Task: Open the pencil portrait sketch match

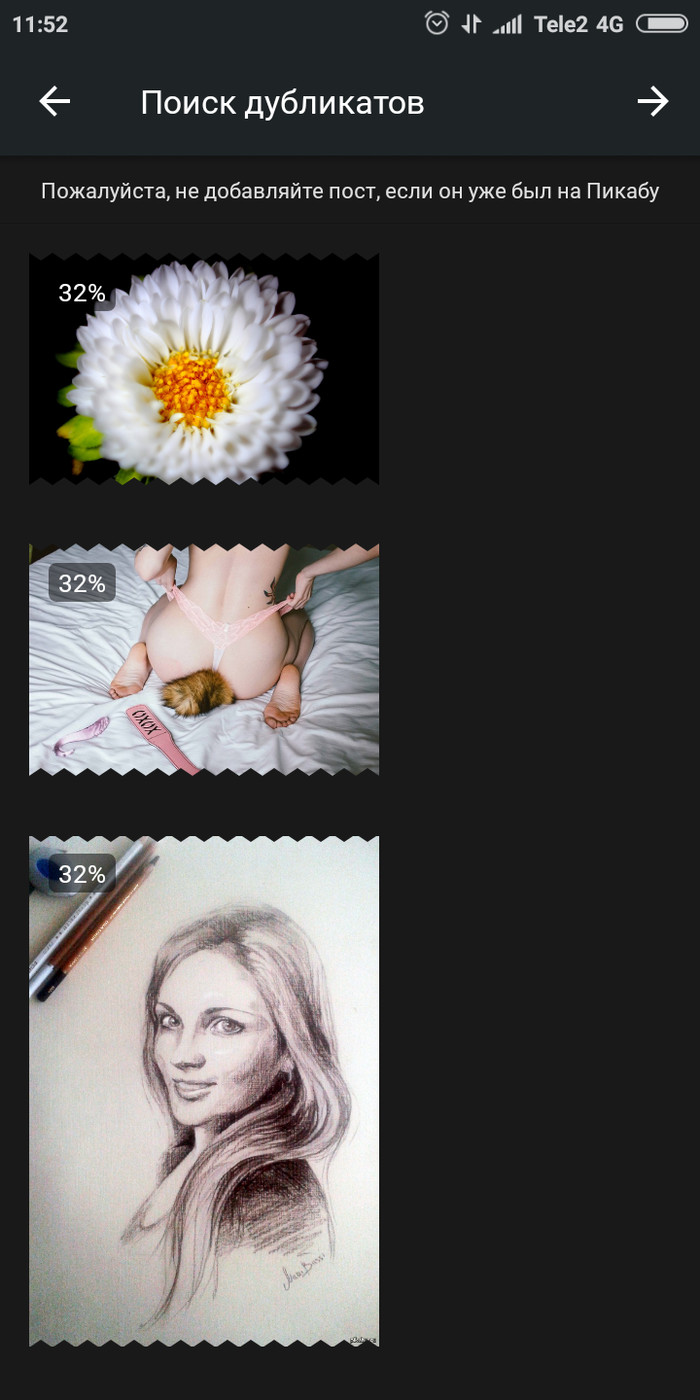Action: (204, 1091)
